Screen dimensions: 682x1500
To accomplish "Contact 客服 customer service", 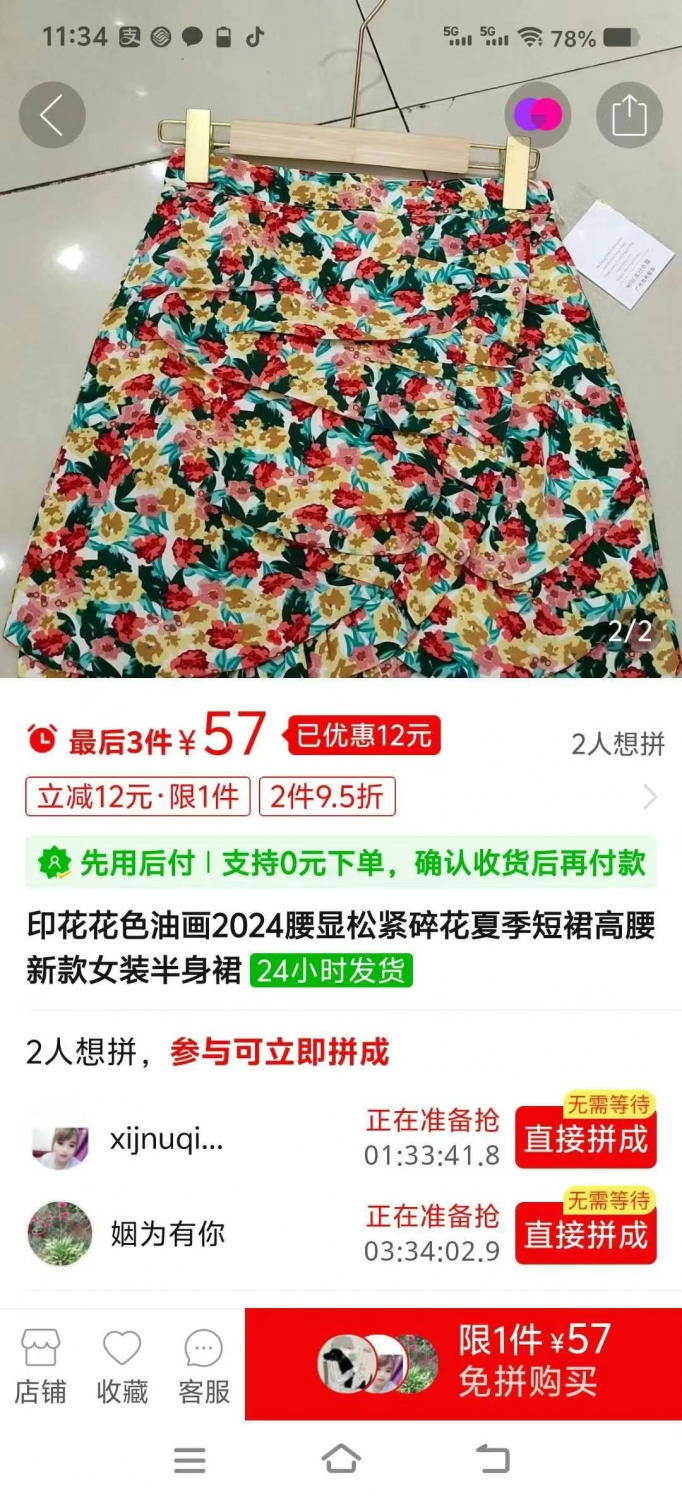I will 204,1366.
